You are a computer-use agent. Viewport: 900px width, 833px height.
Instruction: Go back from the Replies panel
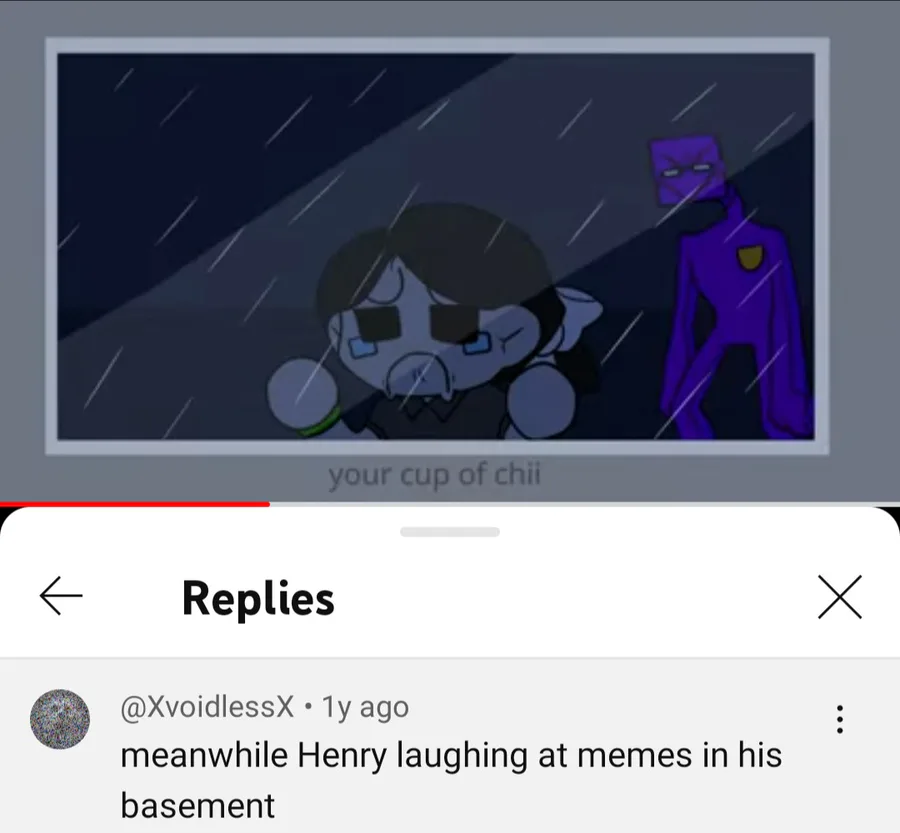(61, 596)
